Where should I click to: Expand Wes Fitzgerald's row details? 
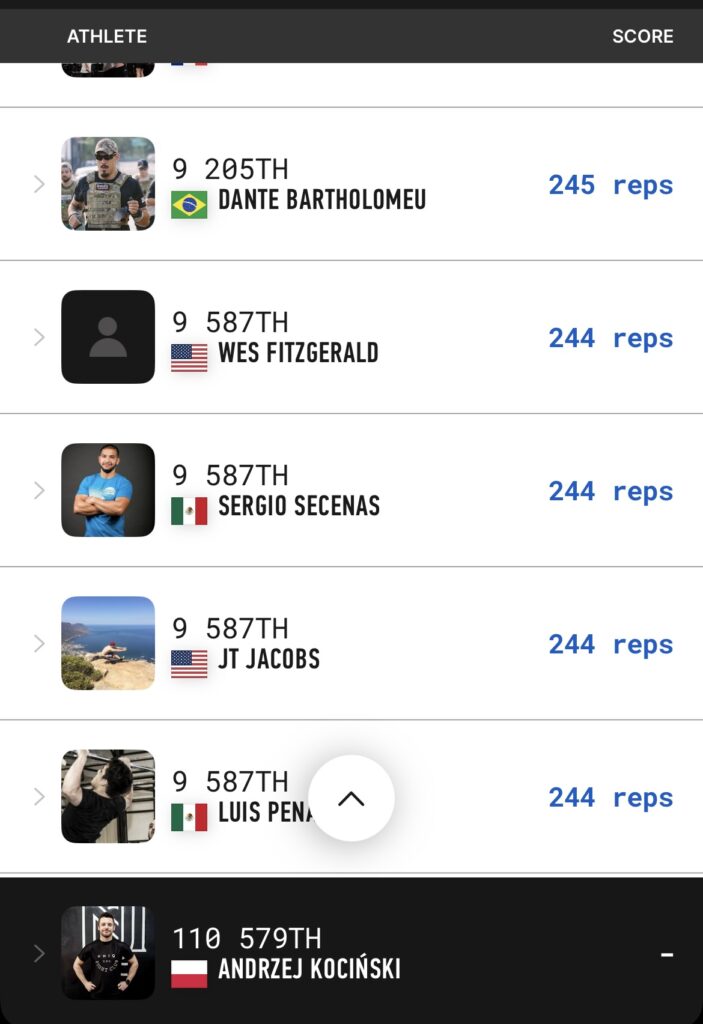[x=39, y=337]
